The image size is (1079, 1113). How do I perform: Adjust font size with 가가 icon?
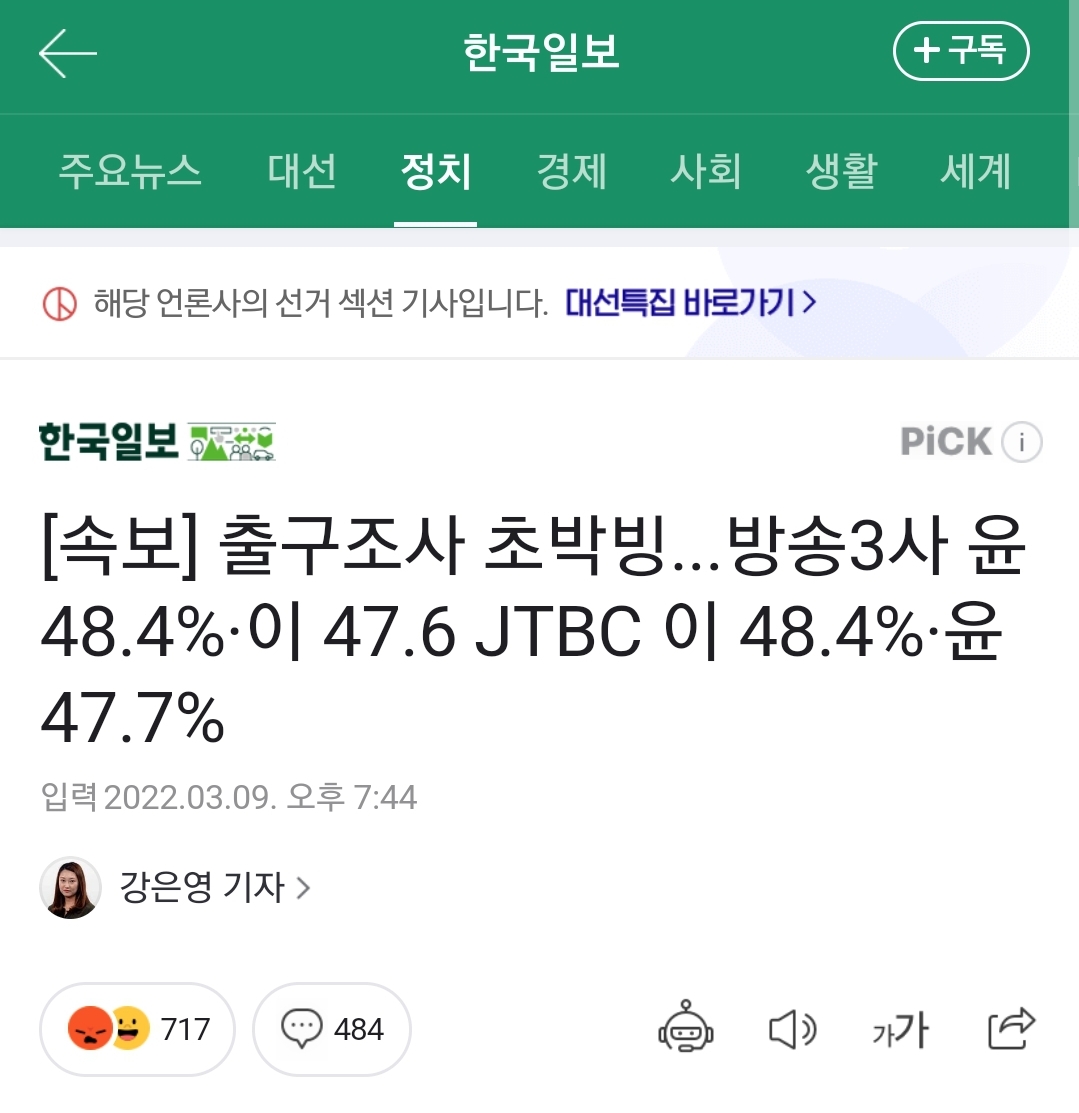[x=900, y=1028]
